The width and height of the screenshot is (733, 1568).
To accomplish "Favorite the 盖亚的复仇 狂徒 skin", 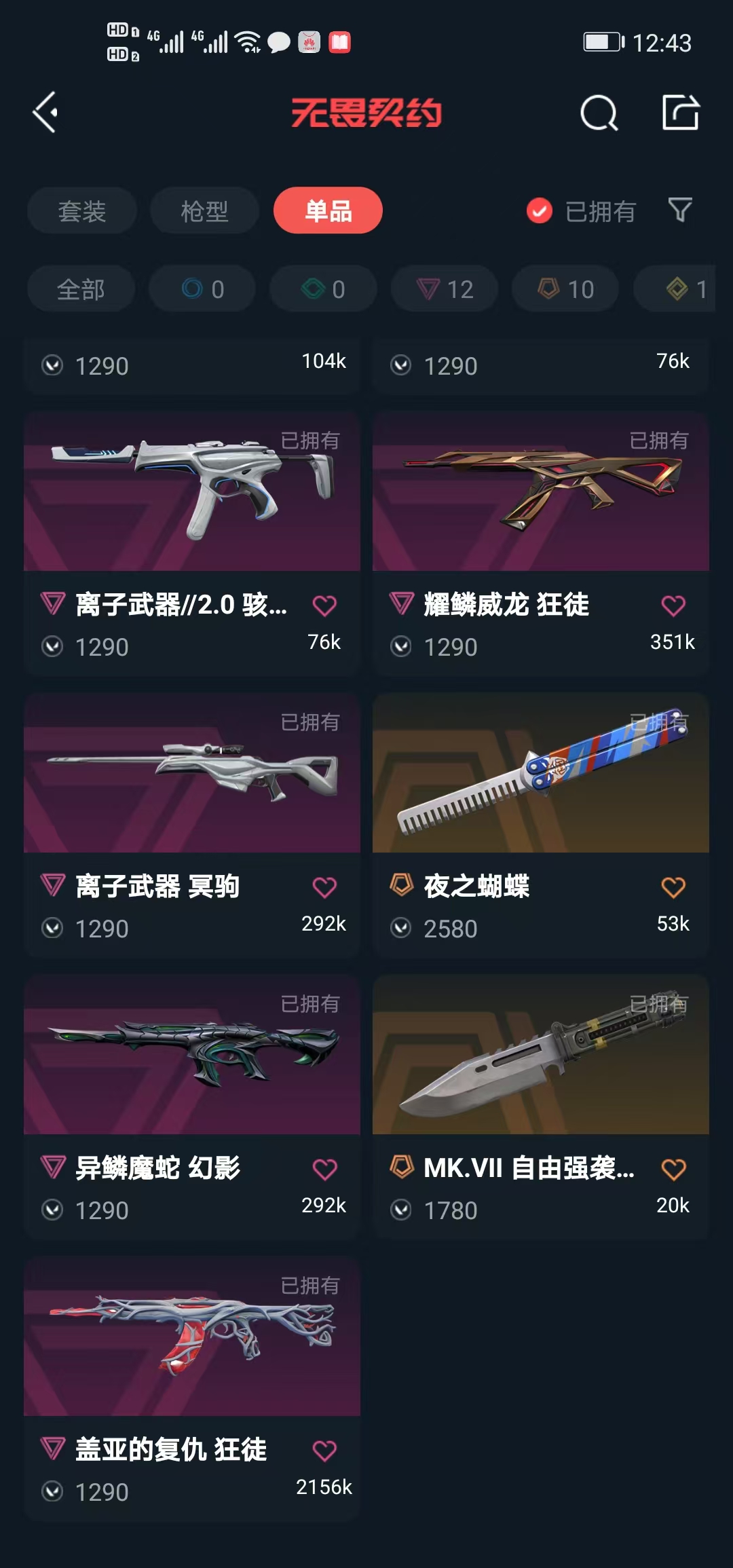I will tap(324, 1451).
